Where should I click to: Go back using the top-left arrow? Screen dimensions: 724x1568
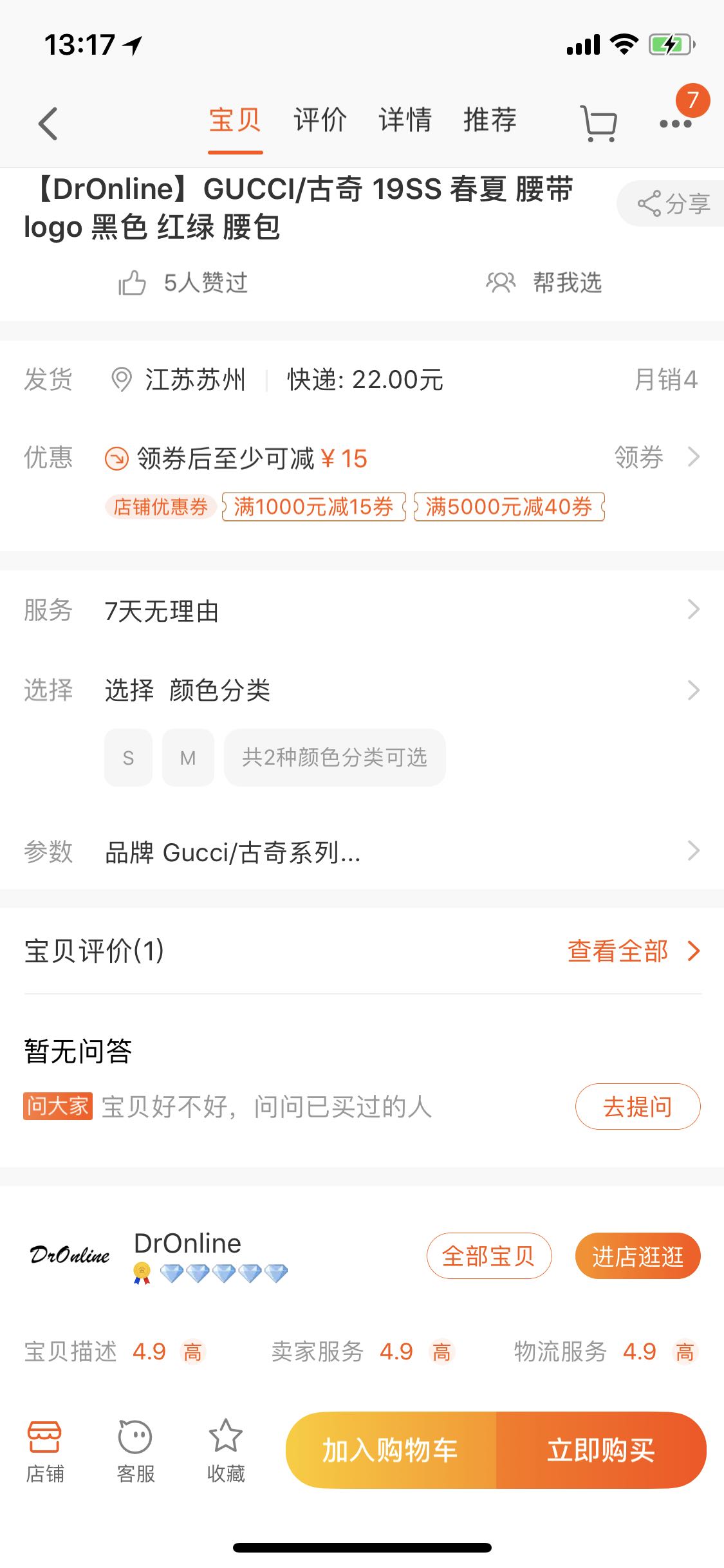[48, 123]
